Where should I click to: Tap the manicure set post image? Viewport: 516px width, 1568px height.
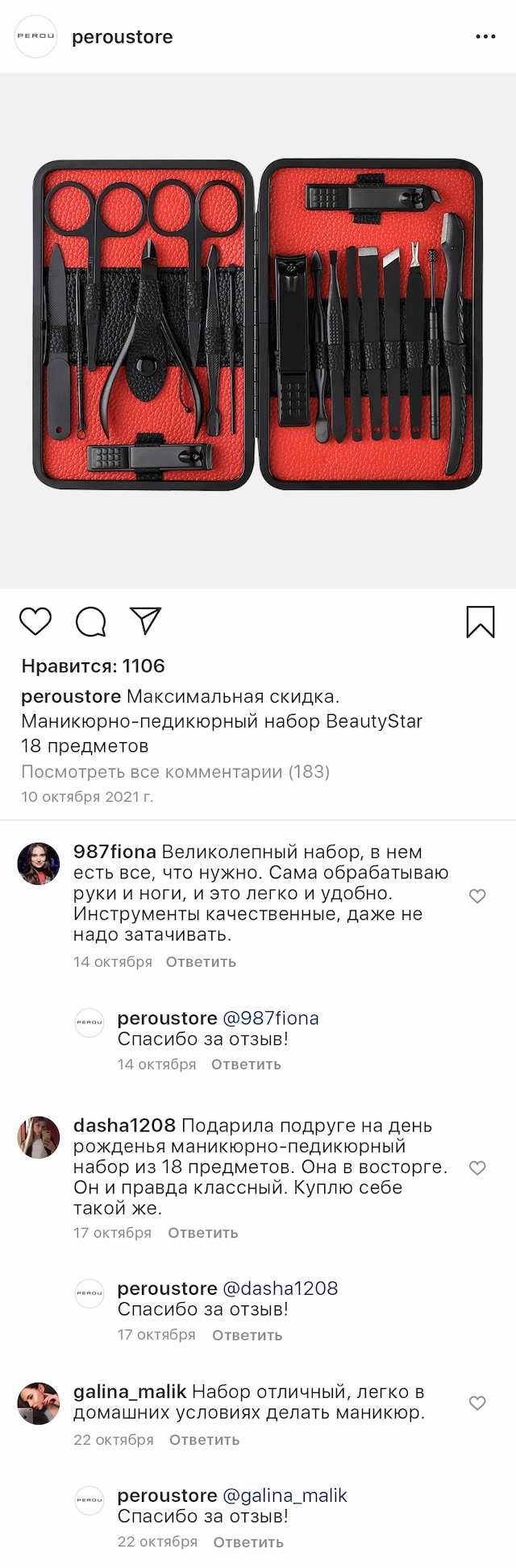click(258, 330)
